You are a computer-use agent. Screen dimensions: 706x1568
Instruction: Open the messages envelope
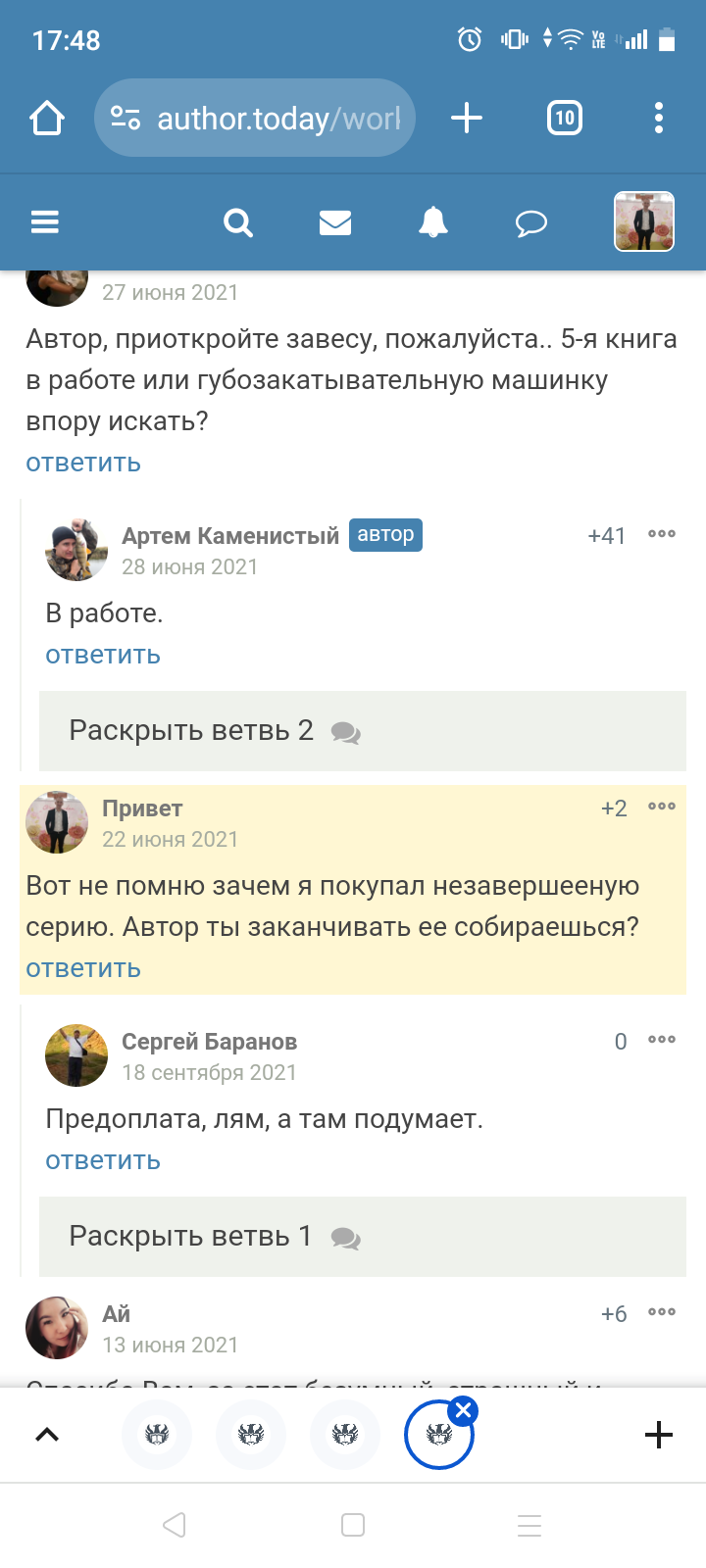335,222
